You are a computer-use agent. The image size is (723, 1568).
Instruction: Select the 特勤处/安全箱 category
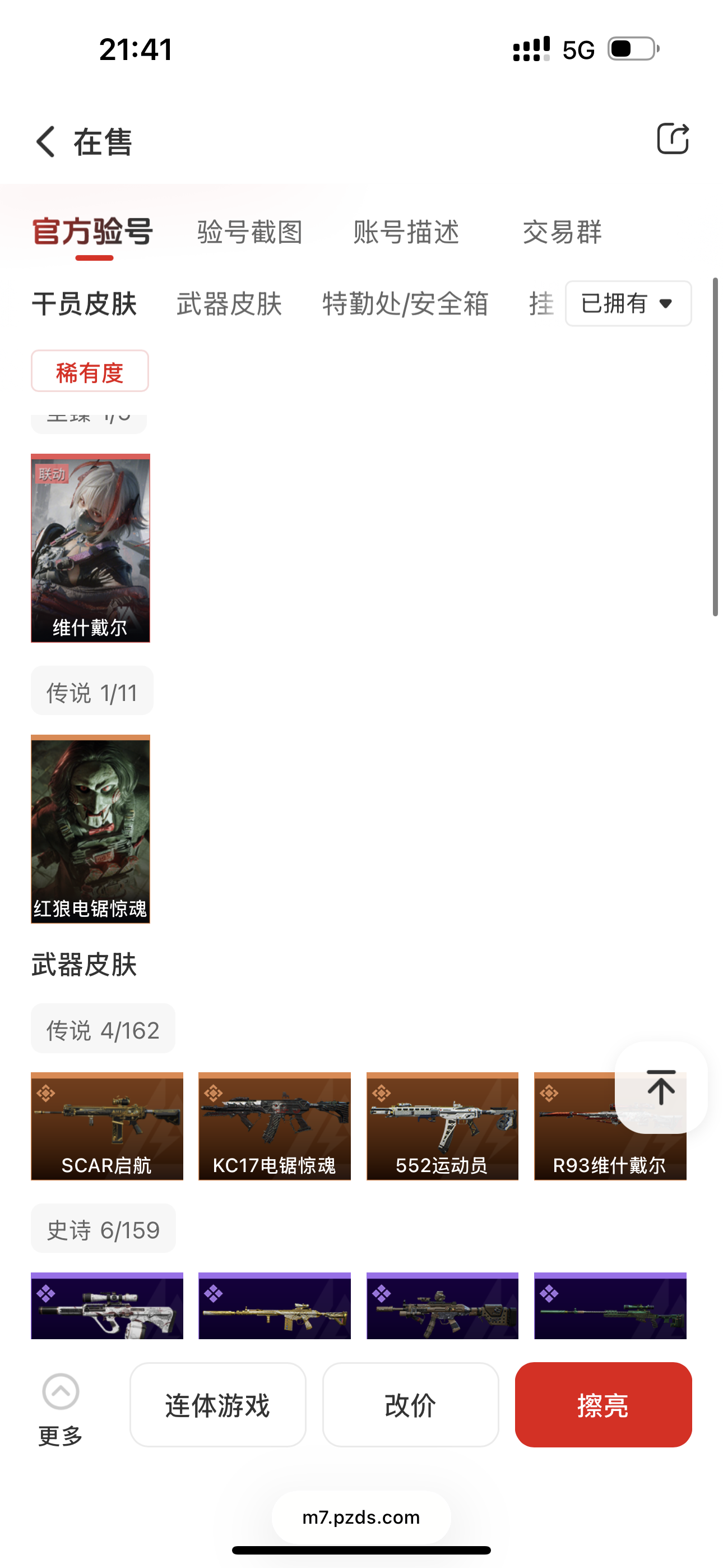[x=405, y=304]
